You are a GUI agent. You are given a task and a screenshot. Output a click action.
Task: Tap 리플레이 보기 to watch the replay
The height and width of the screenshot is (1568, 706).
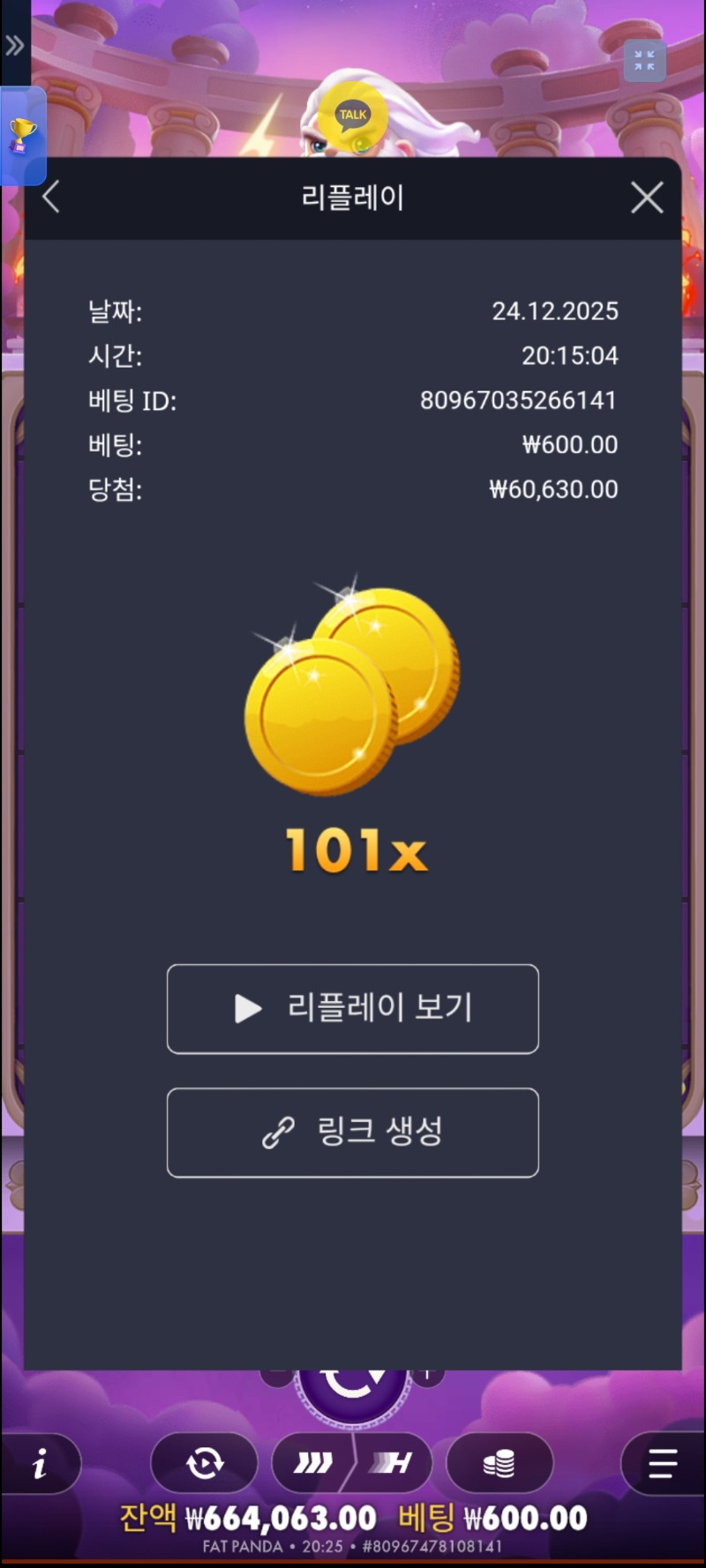tap(353, 1008)
